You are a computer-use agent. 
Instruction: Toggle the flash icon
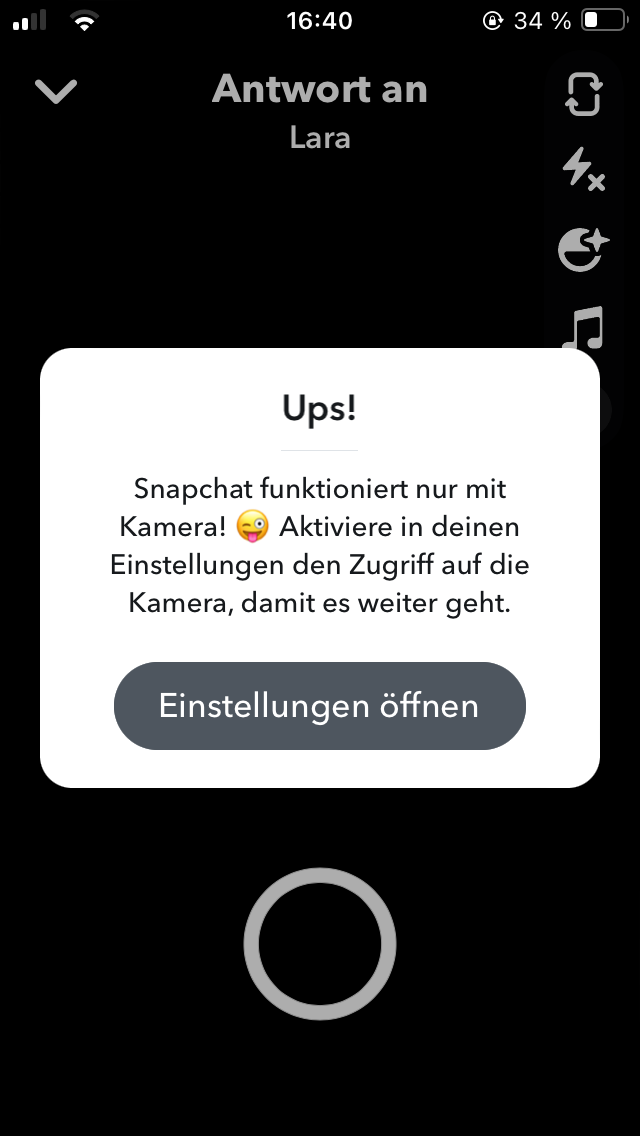(583, 170)
